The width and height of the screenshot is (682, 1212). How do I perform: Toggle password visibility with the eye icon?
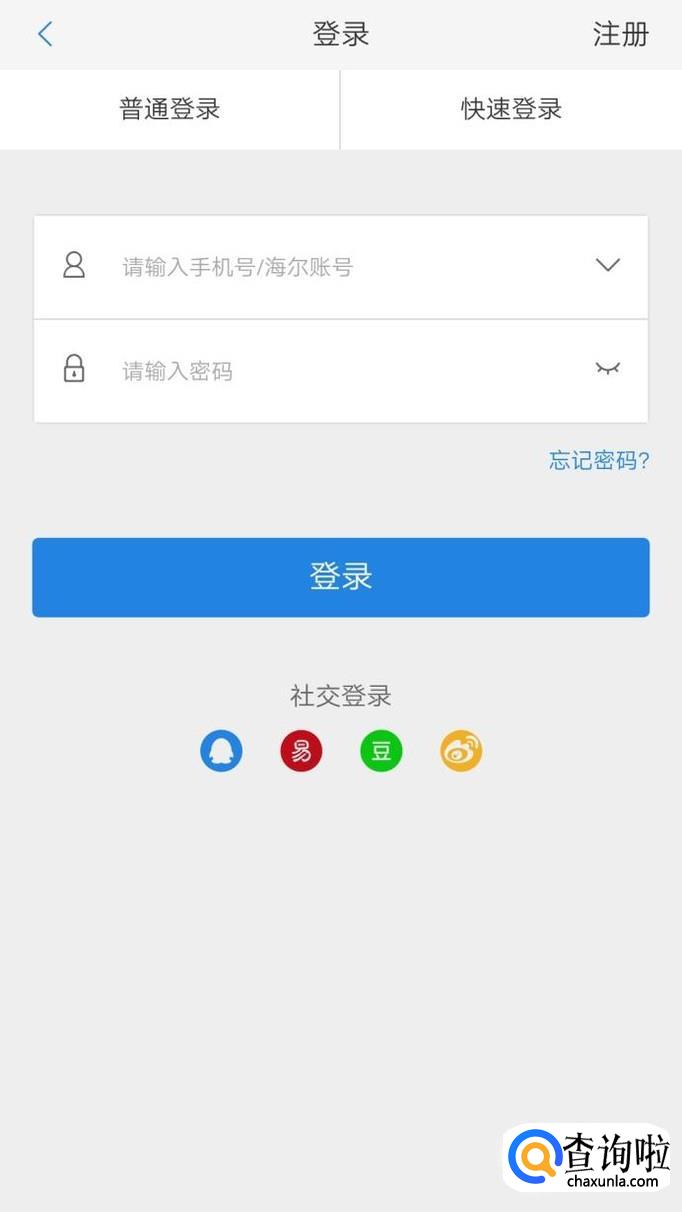pos(608,369)
